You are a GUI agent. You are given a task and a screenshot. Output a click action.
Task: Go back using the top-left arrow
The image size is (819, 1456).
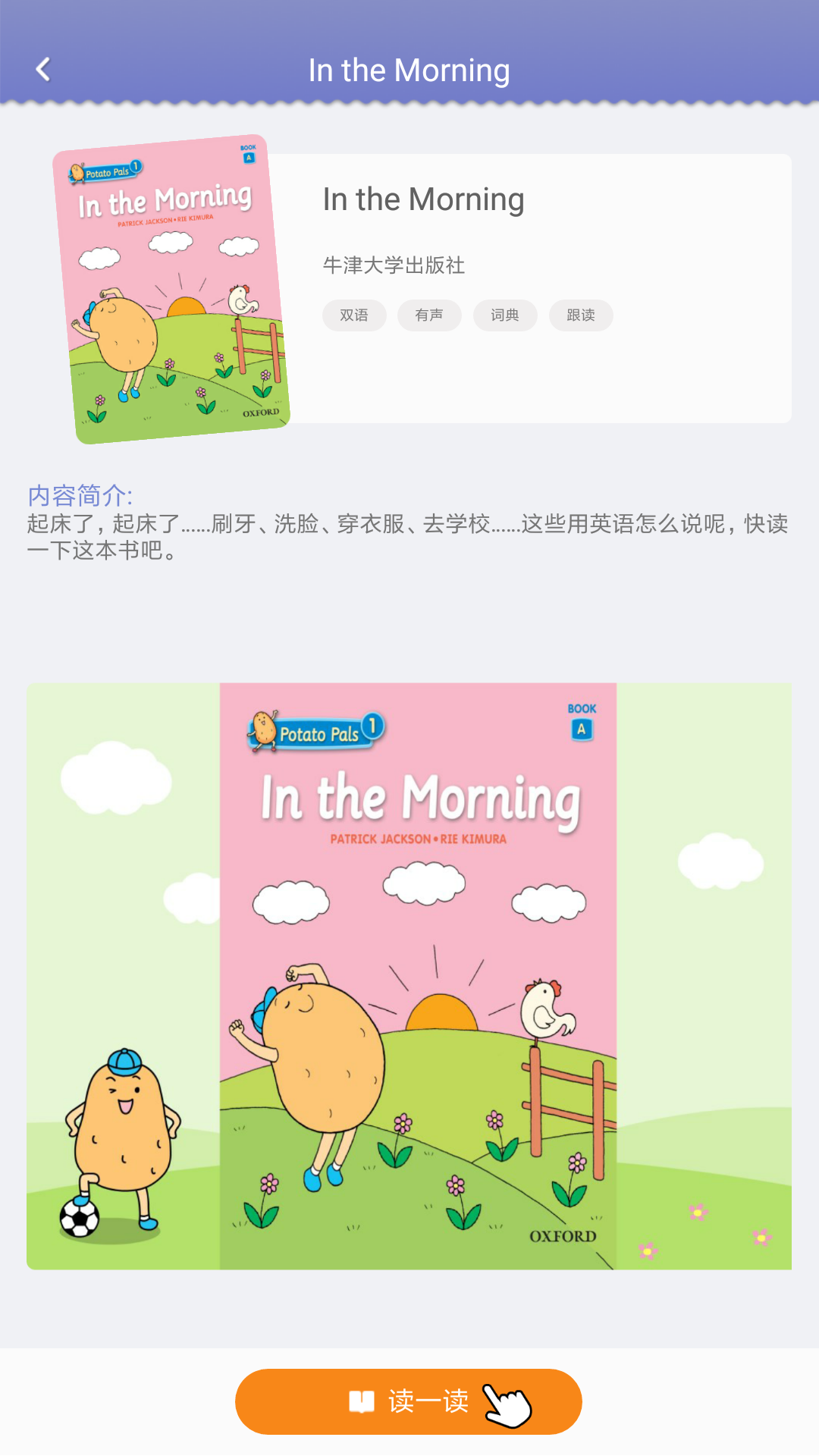43,70
